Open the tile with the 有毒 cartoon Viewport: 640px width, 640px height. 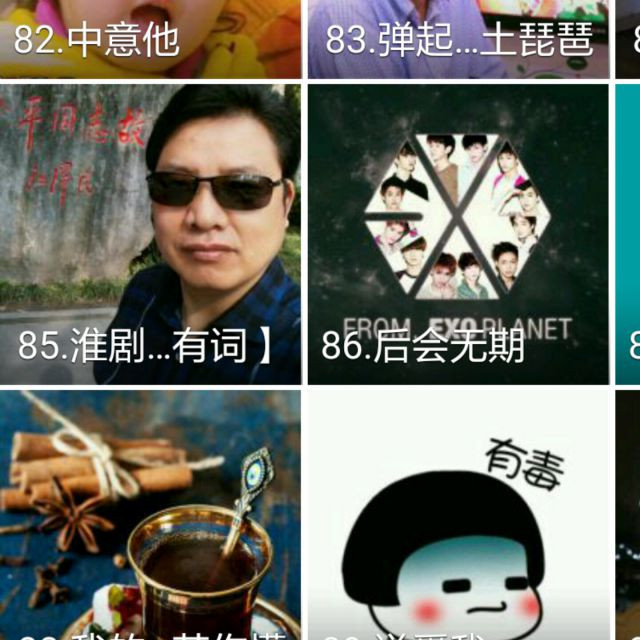point(458,515)
